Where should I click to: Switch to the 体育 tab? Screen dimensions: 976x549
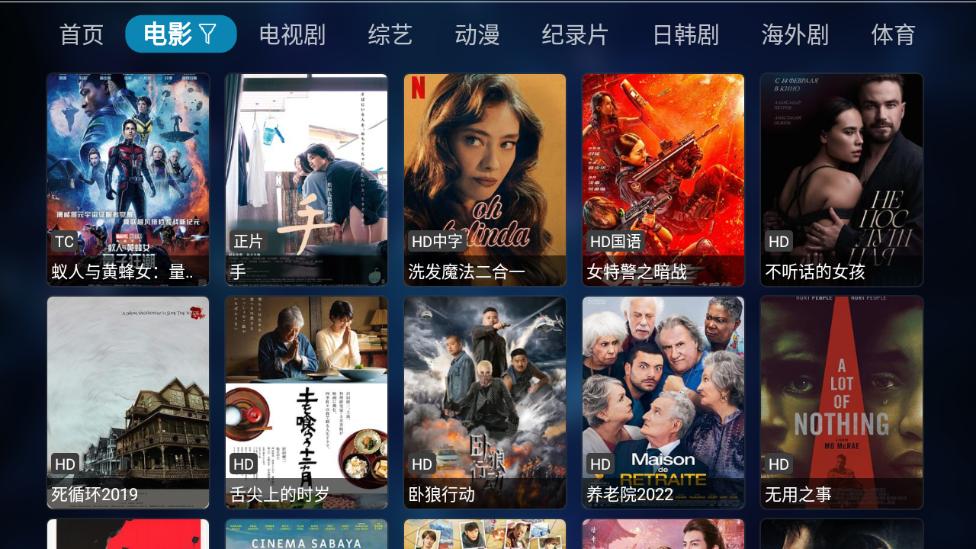click(x=893, y=34)
